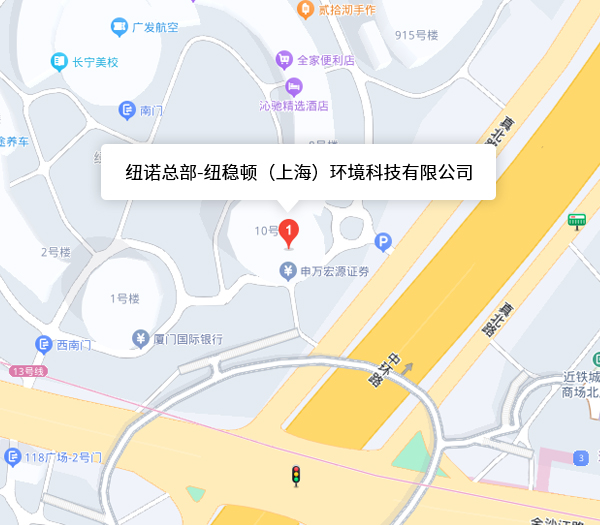This screenshot has width=600, height=525.
Task: Select the 西南门 gate marker
Action: coord(44,345)
